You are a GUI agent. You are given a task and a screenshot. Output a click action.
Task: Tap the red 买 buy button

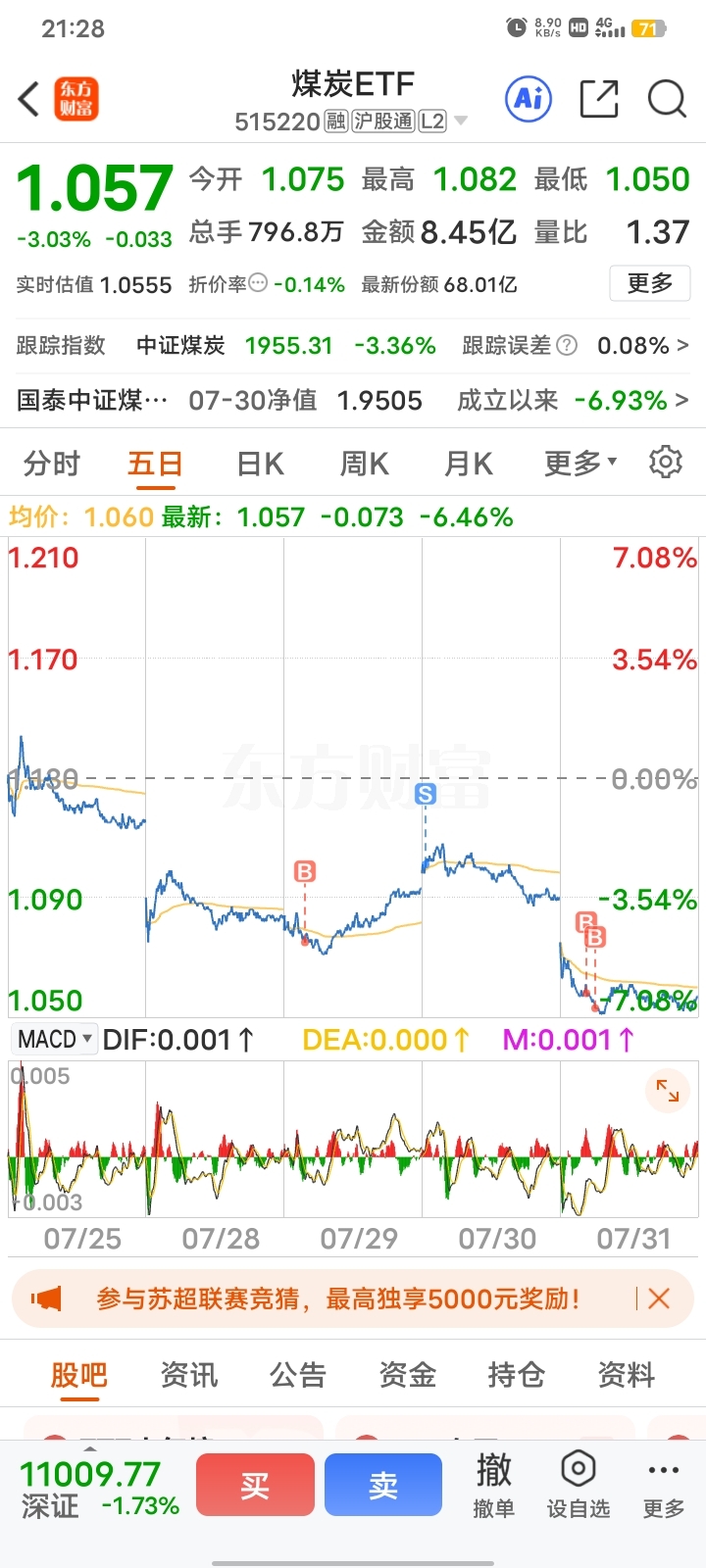(254, 1484)
